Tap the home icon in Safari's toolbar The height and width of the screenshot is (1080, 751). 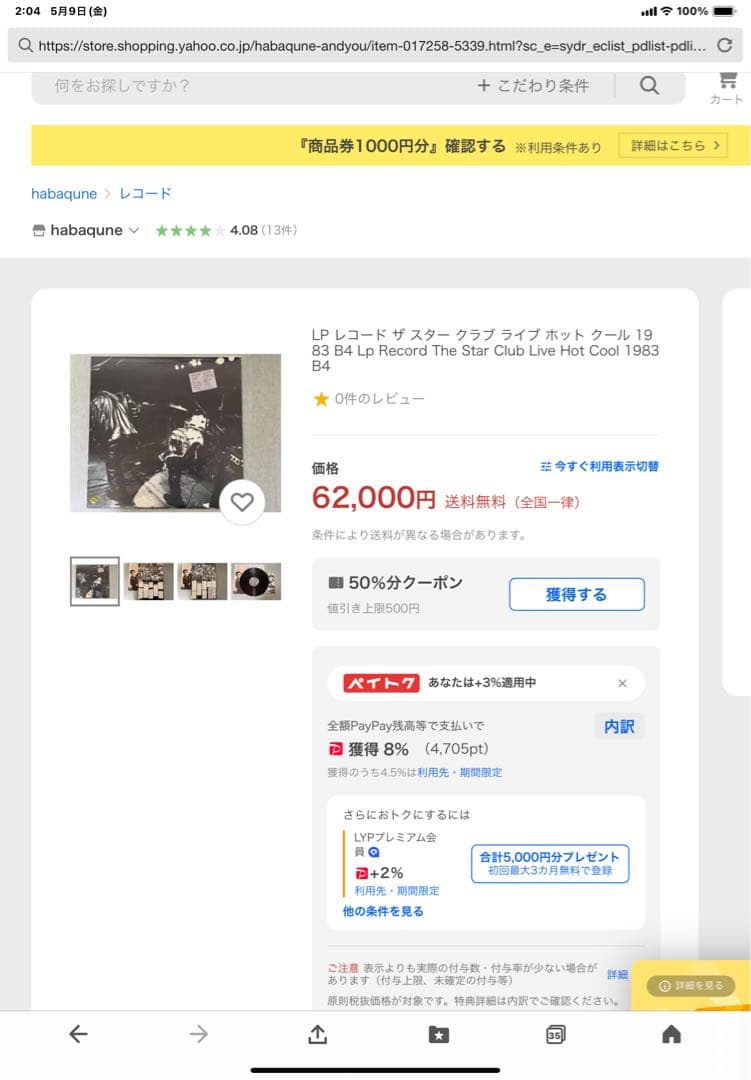pyautogui.click(x=672, y=1035)
